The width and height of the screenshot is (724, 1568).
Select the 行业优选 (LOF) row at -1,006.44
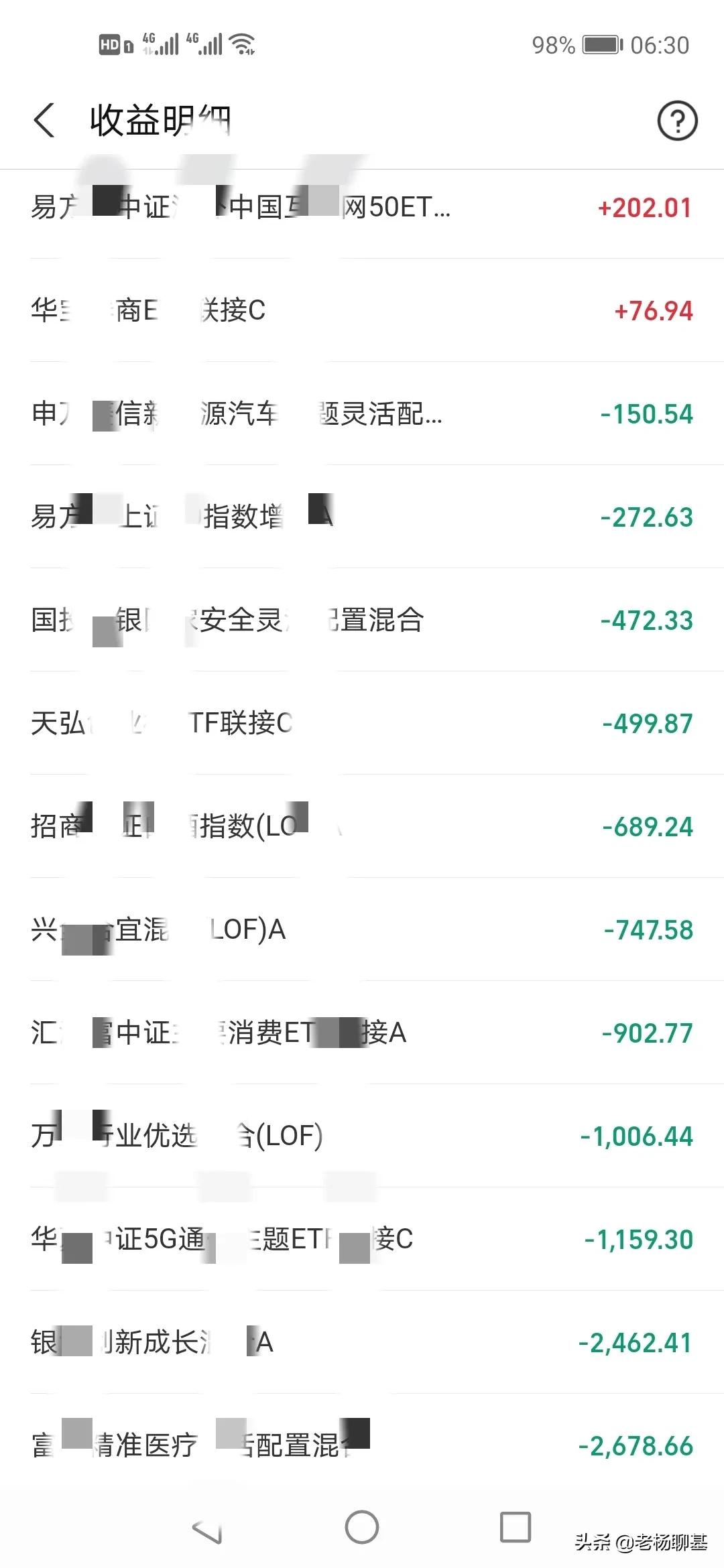(362, 1136)
